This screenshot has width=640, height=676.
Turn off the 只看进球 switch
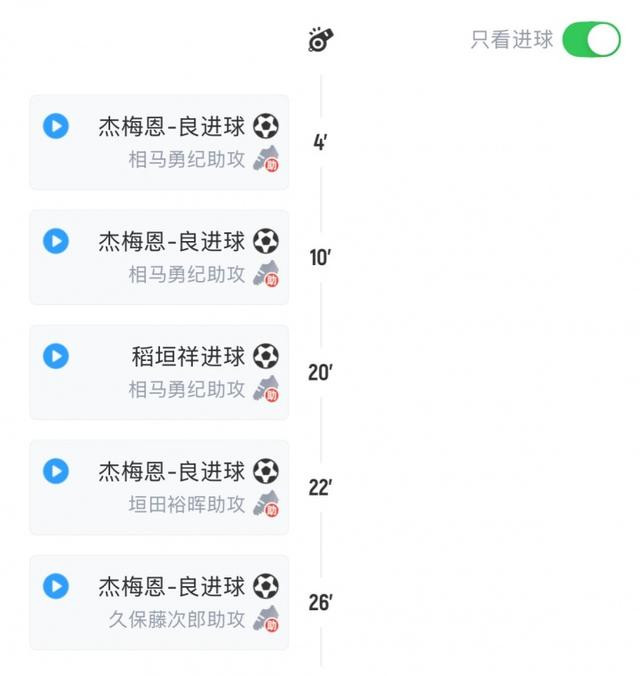tap(591, 40)
